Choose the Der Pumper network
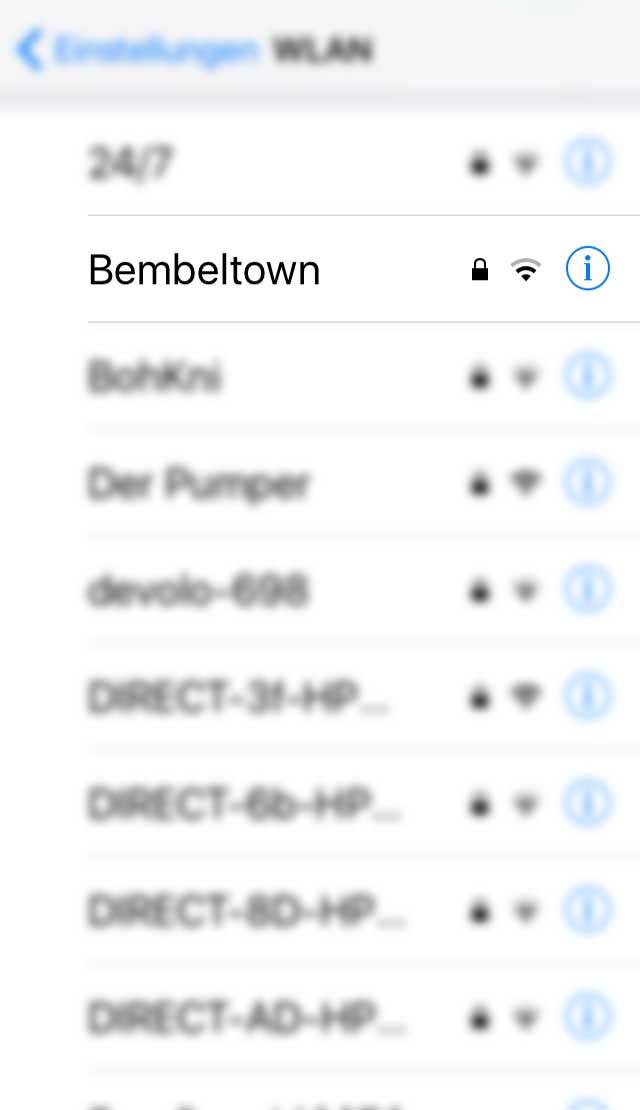 coord(199,484)
